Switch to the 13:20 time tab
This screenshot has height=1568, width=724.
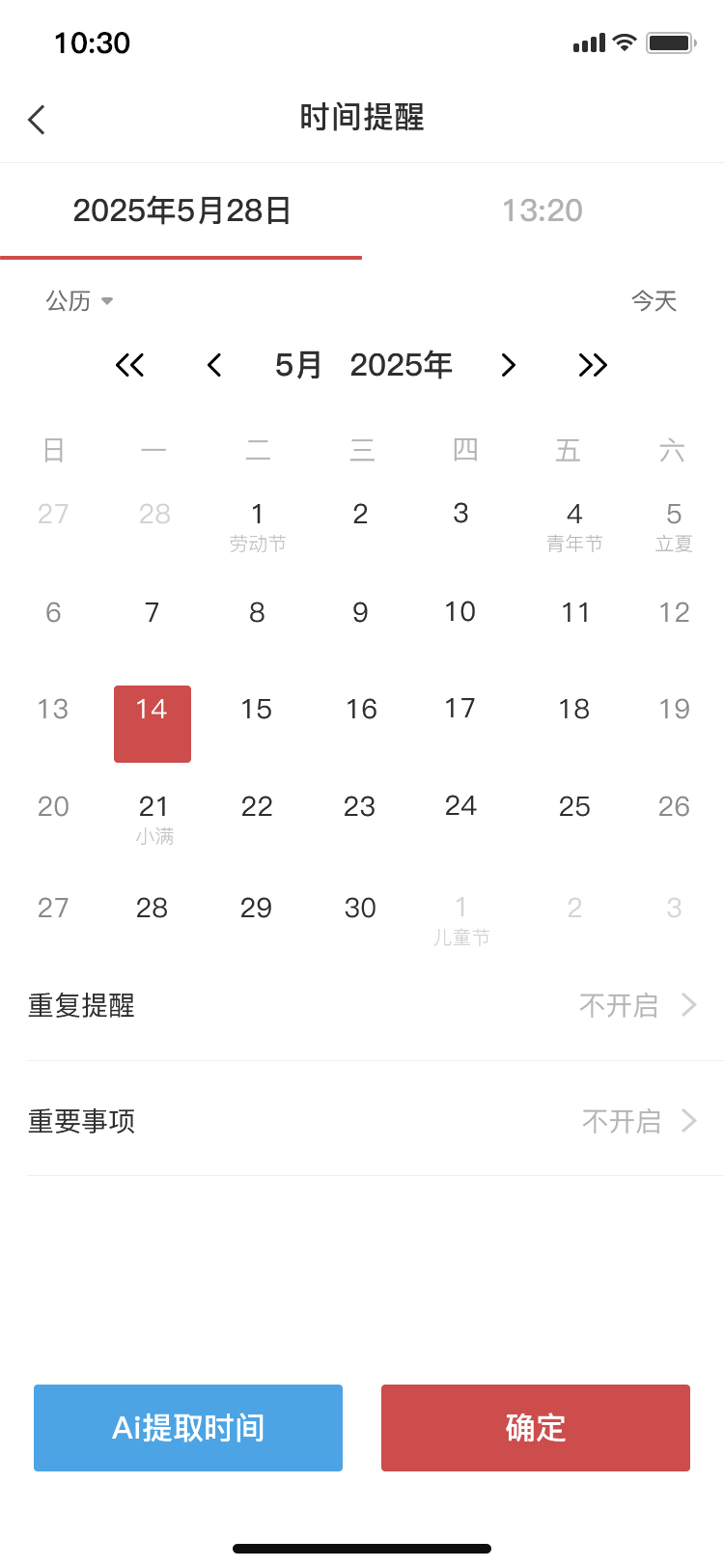(542, 210)
